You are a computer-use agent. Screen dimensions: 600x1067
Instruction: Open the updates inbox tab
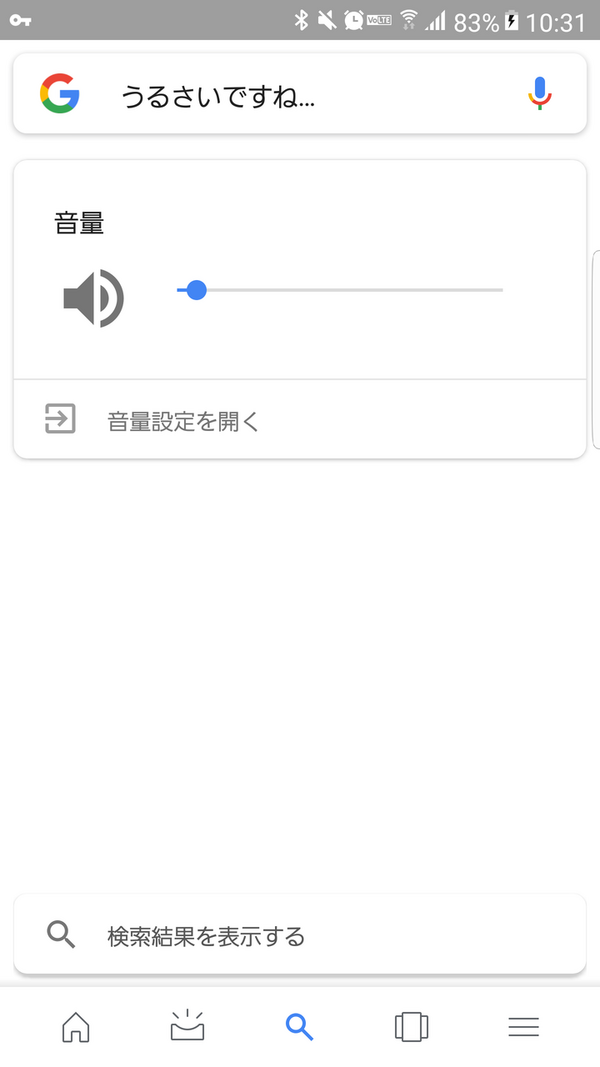(187, 1026)
